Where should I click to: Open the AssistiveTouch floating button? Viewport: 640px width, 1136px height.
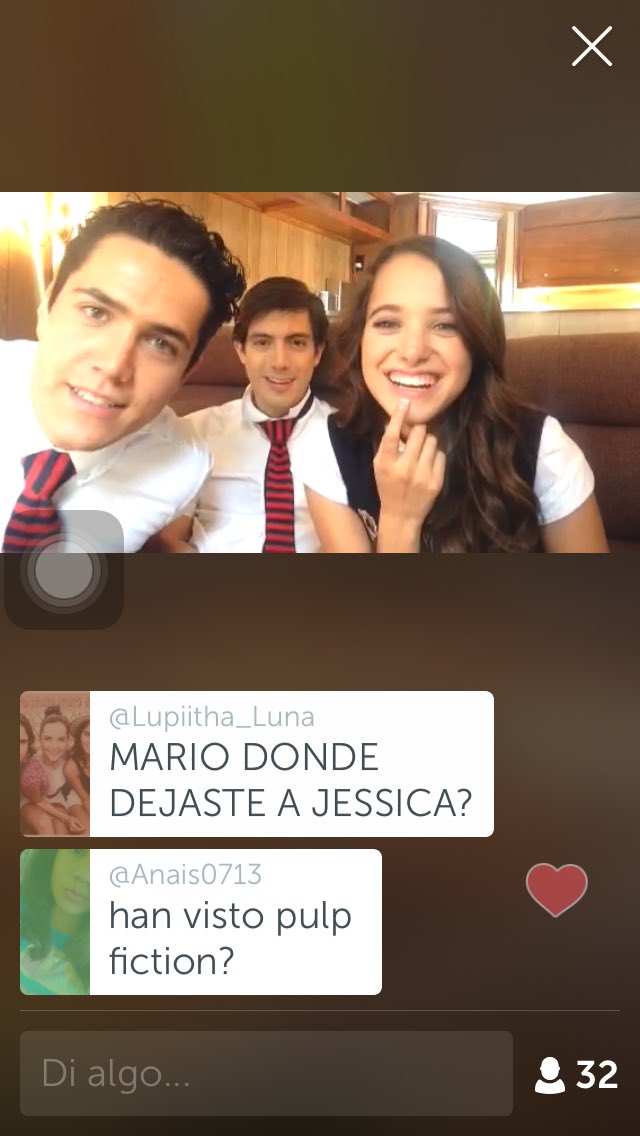[64, 569]
